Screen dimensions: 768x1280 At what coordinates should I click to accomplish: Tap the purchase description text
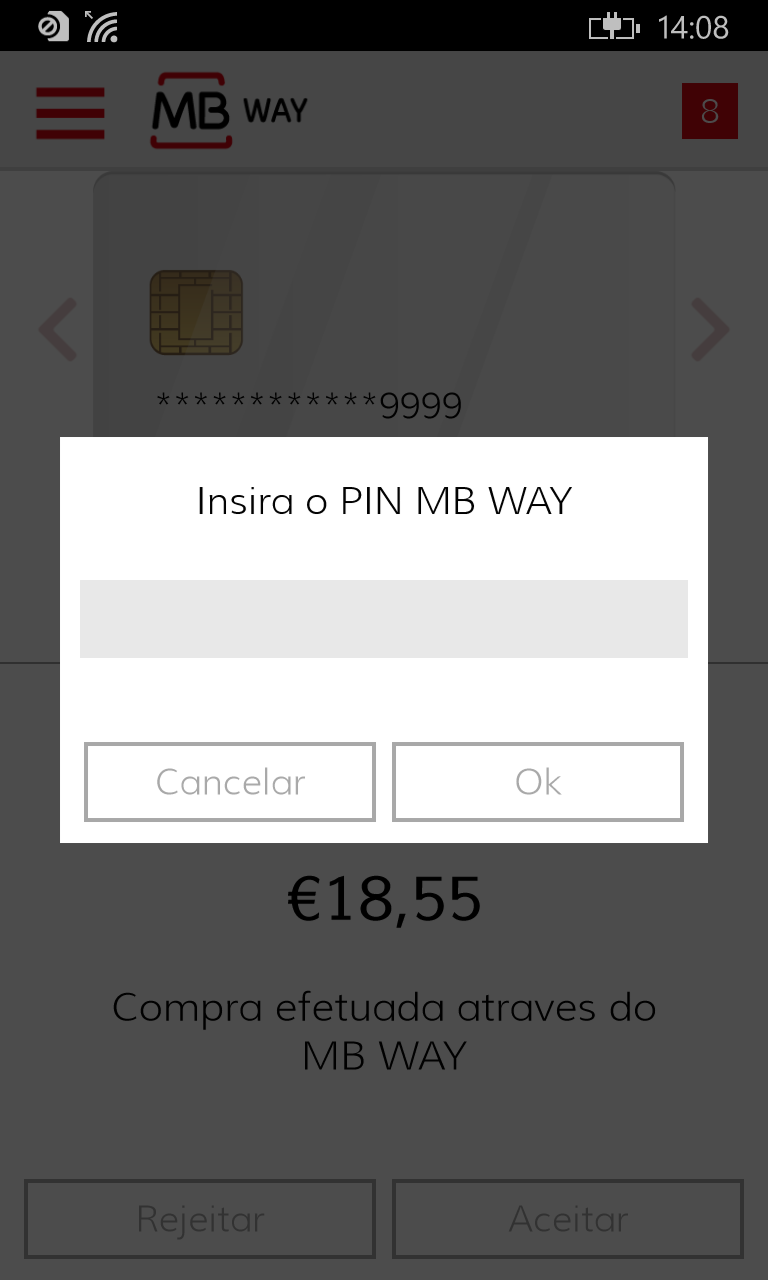pyautogui.click(x=384, y=1030)
